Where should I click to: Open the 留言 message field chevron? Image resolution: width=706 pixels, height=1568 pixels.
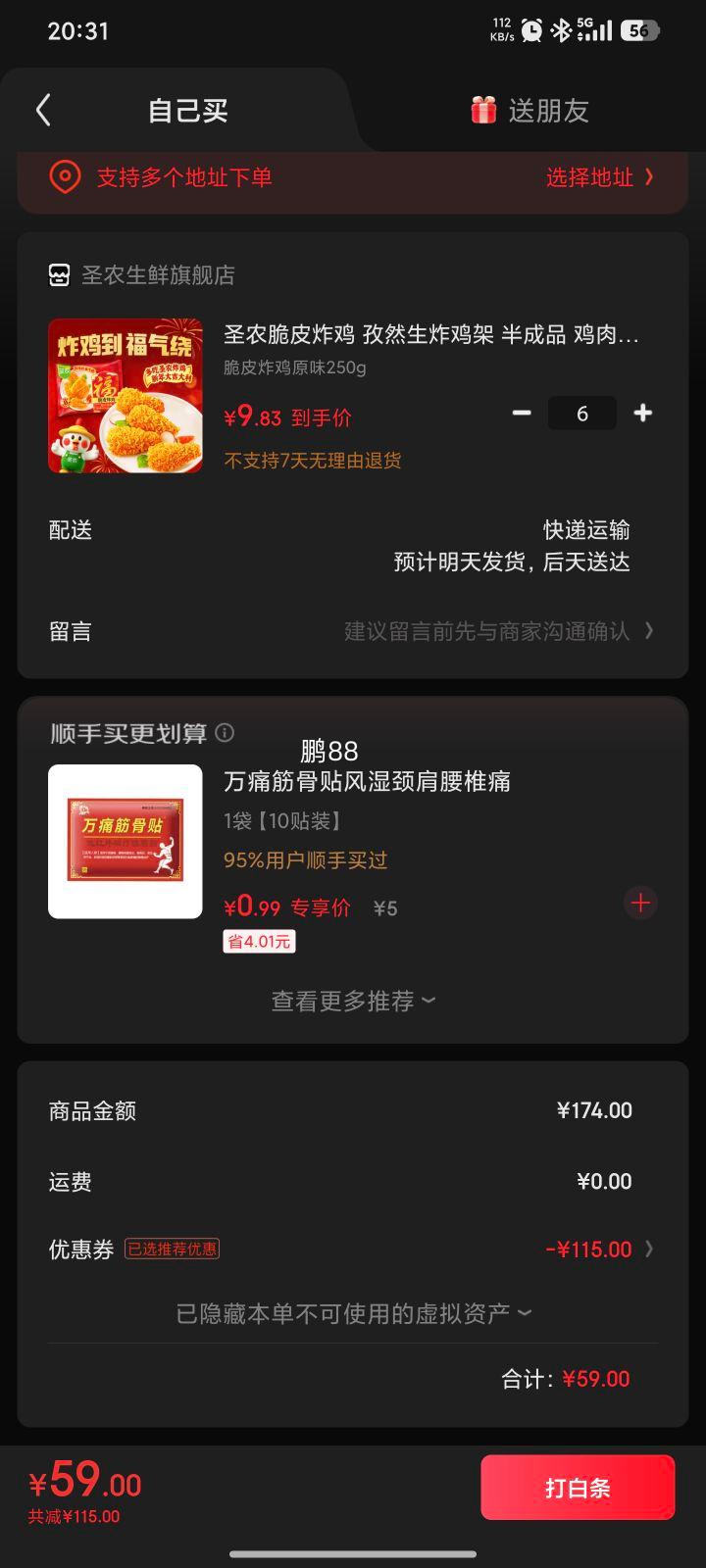pos(649,631)
